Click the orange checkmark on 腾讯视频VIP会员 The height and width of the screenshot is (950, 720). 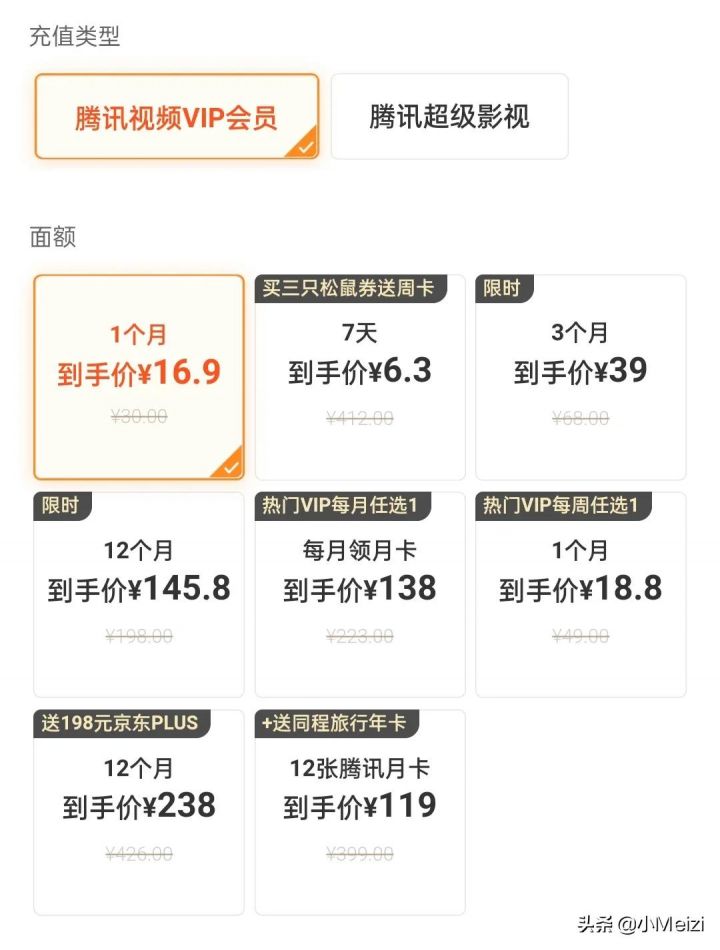tap(303, 146)
